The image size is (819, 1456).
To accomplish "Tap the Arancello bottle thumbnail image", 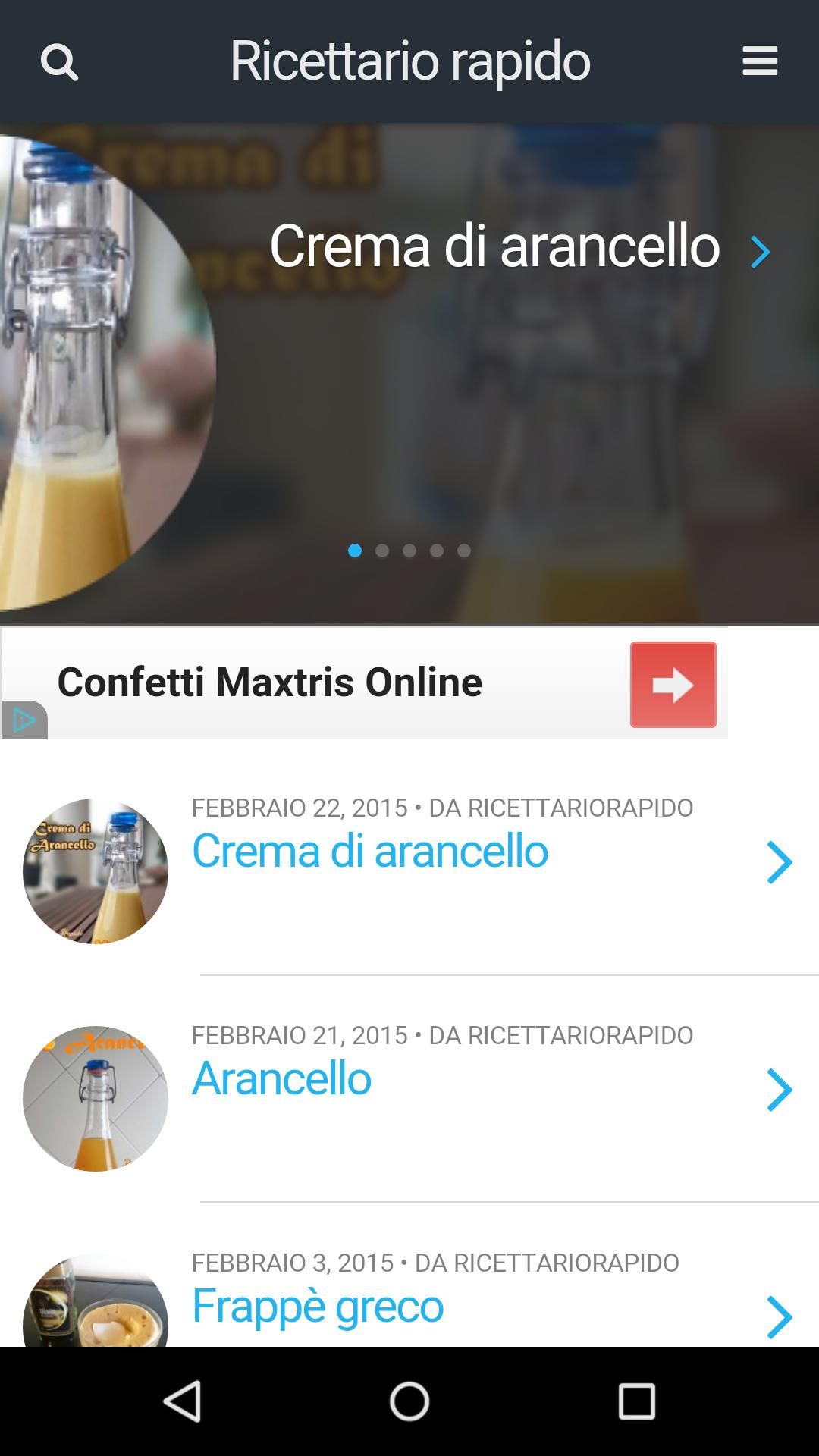I will click(96, 1100).
